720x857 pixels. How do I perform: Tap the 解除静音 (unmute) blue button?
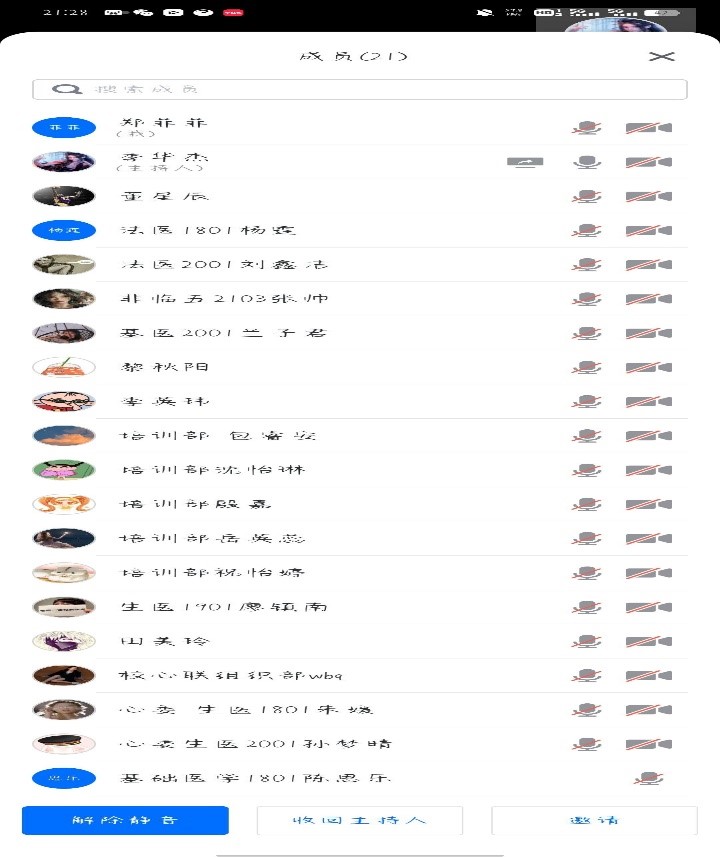pyautogui.click(x=124, y=818)
